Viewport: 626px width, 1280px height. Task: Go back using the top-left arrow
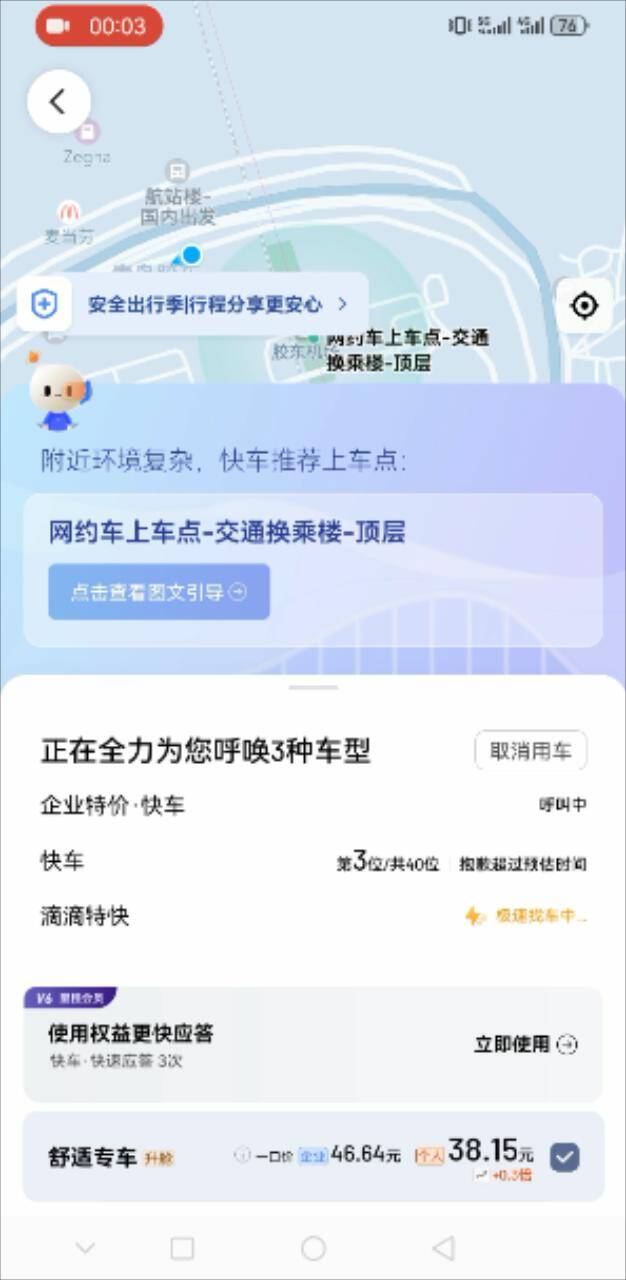point(58,101)
